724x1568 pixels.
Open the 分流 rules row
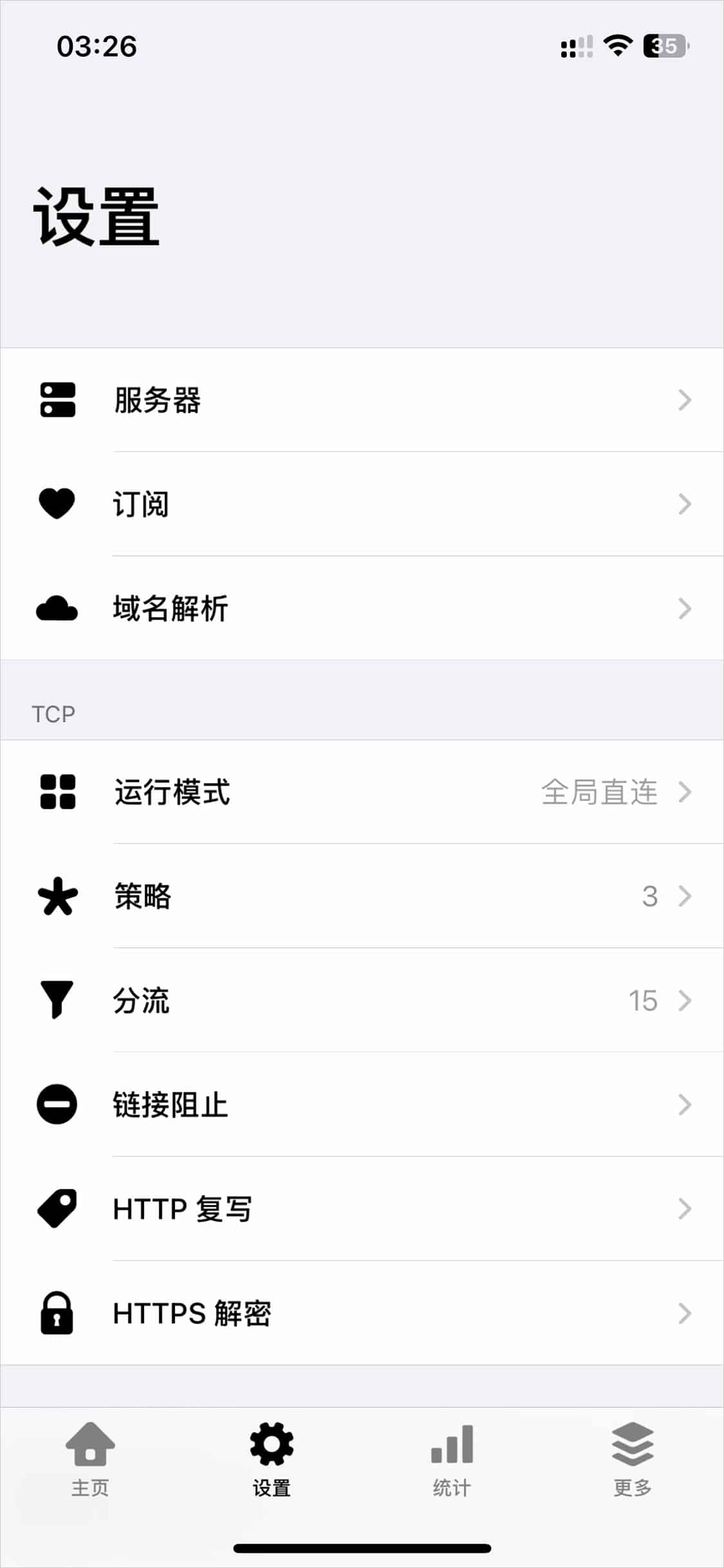pos(362,1001)
